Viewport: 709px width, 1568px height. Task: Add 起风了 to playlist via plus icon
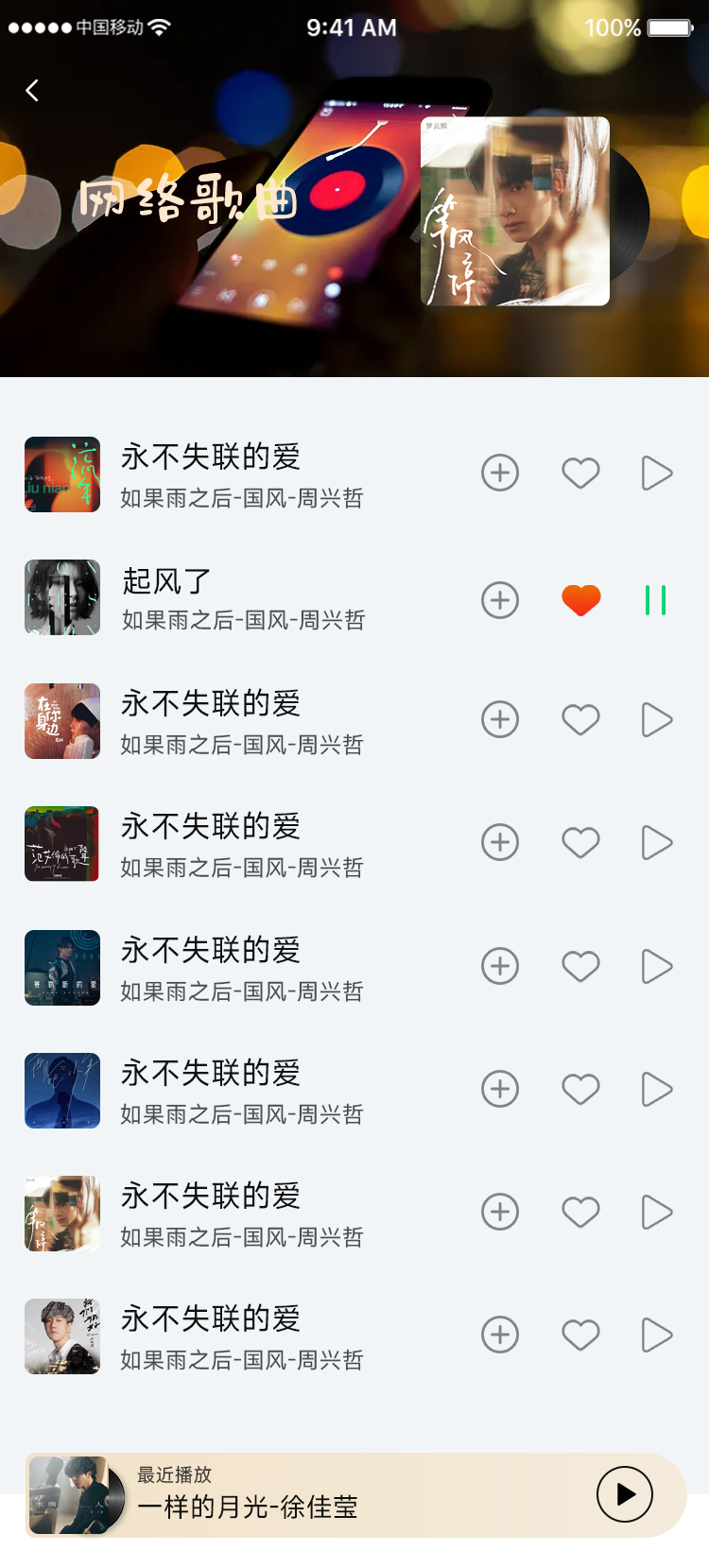pos(500,599)
